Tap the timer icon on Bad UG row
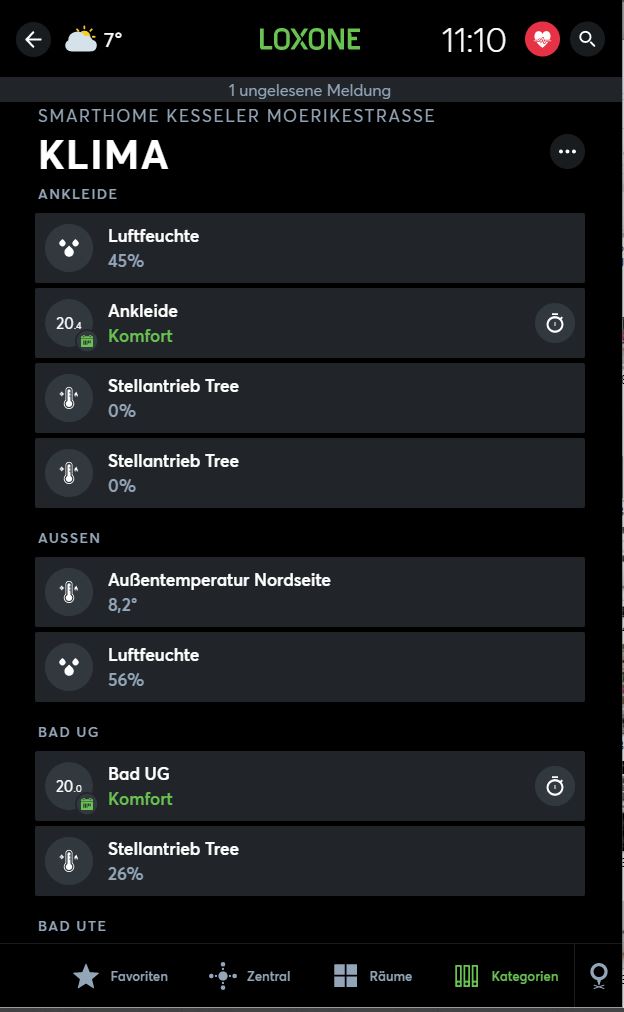The width and height of the screenshot is (624, 1012). tap(555, 786)
